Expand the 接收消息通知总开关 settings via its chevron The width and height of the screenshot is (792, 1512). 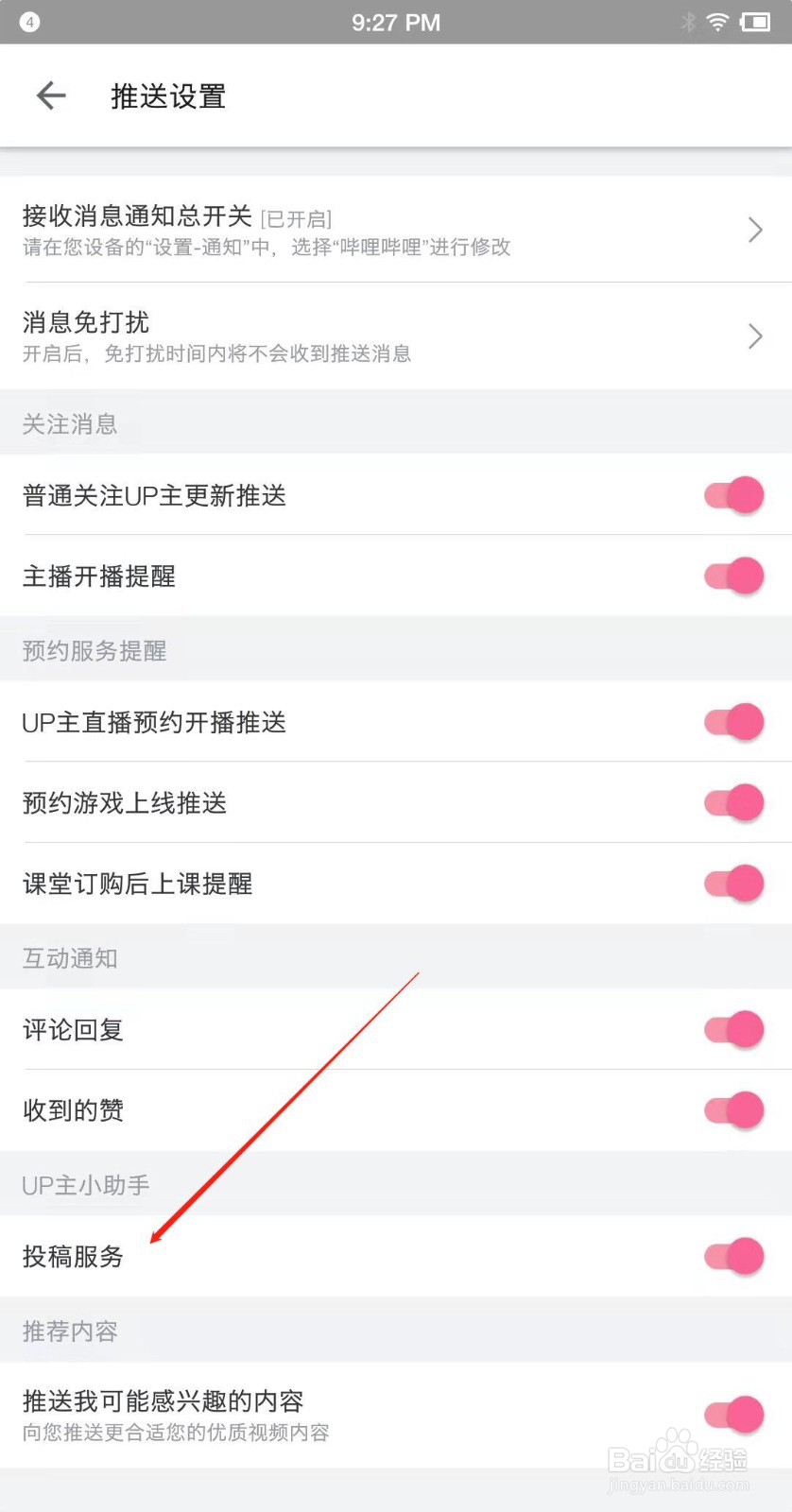(x=754, y=230)
